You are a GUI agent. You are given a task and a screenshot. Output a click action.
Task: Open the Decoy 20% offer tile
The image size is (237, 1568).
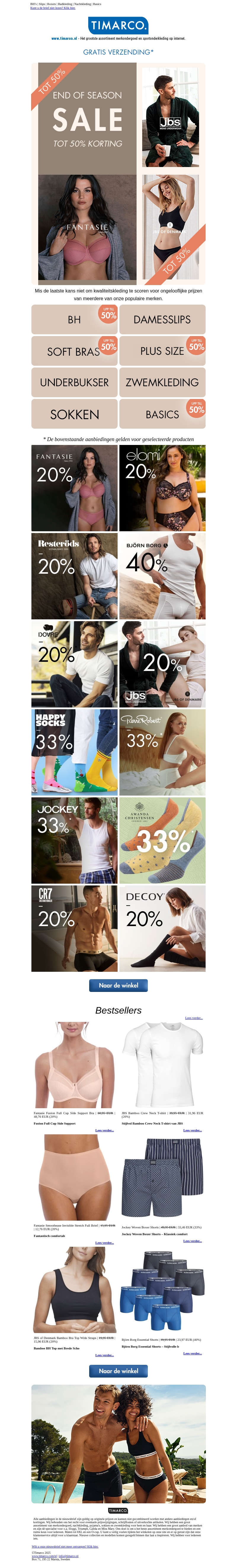click(x=162, y=928)
